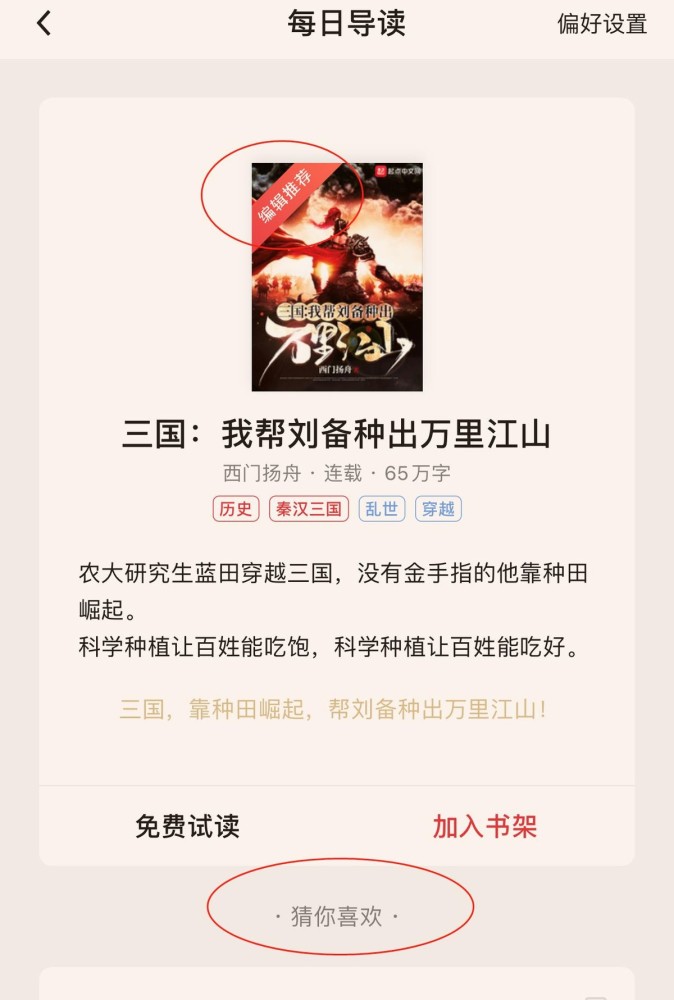Select the 乱世 tag
The image size is (674, 1000).
[x=381, y=509]
